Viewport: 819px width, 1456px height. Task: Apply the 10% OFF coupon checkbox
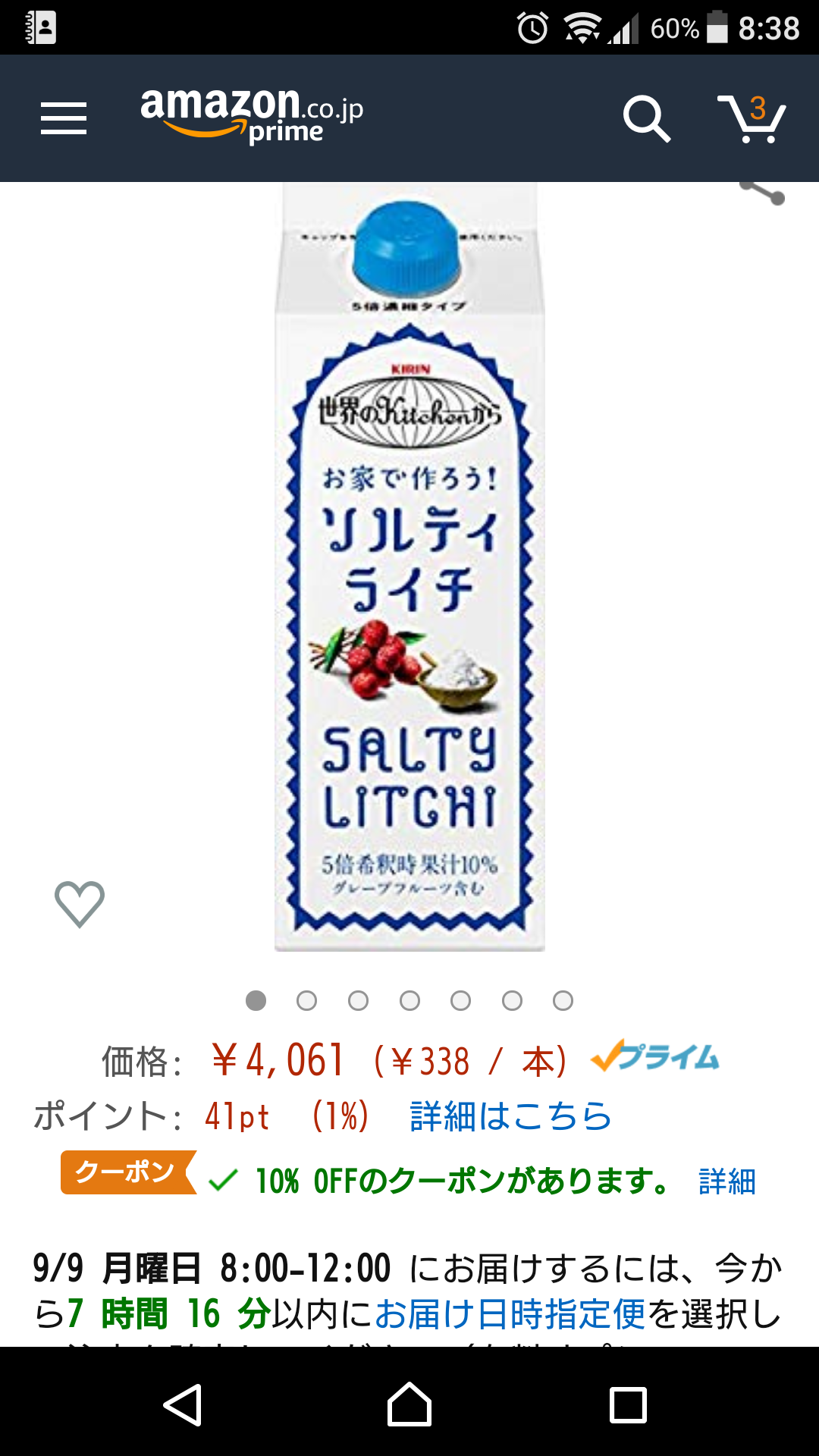(223, 1181)
